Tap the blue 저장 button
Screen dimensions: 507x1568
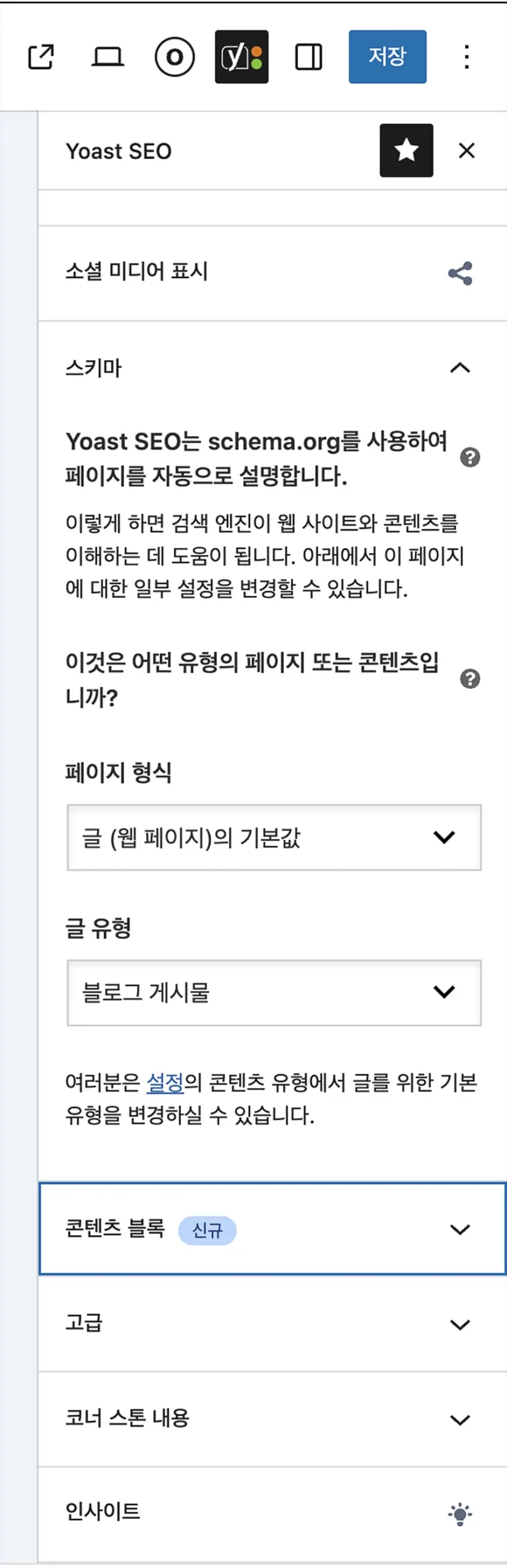(387, 57)
